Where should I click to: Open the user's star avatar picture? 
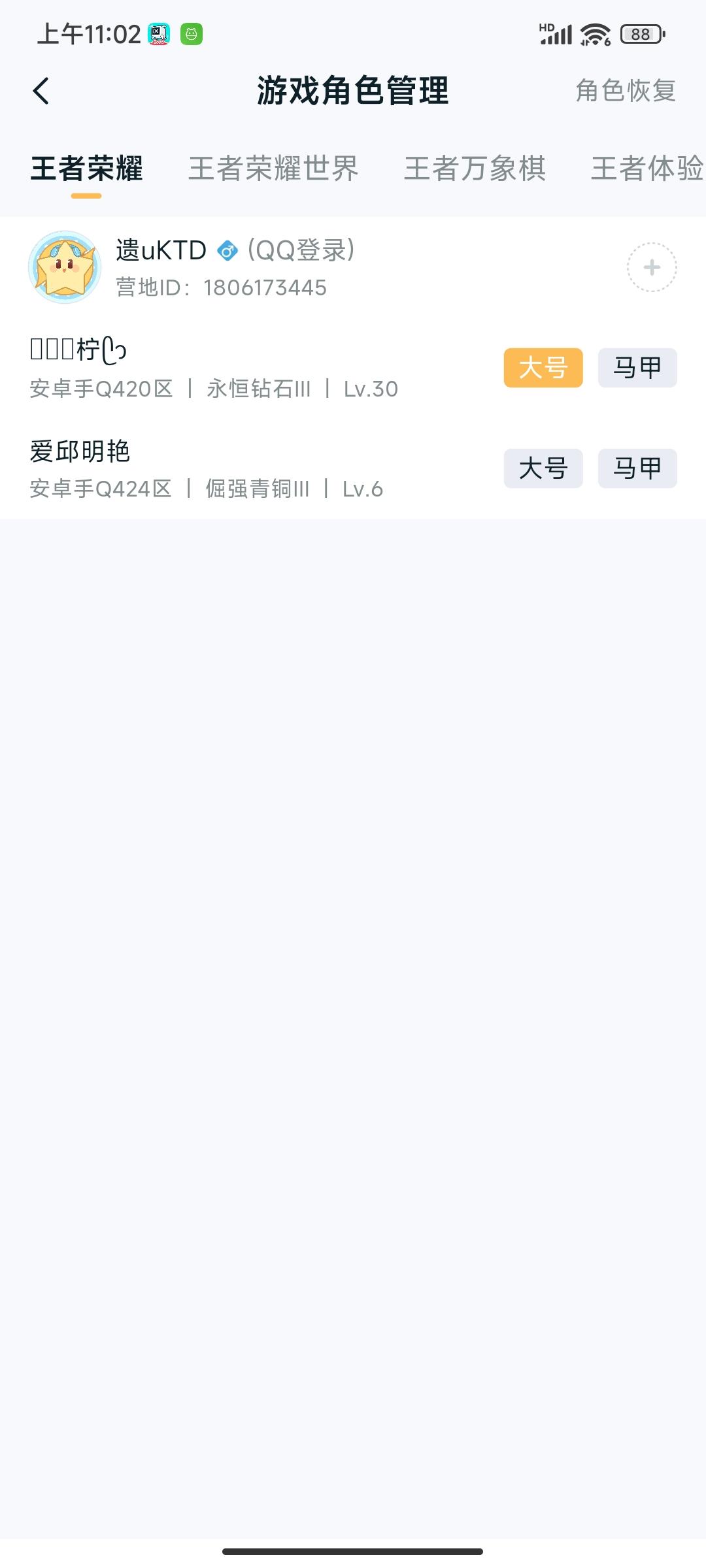pos(64,267)
